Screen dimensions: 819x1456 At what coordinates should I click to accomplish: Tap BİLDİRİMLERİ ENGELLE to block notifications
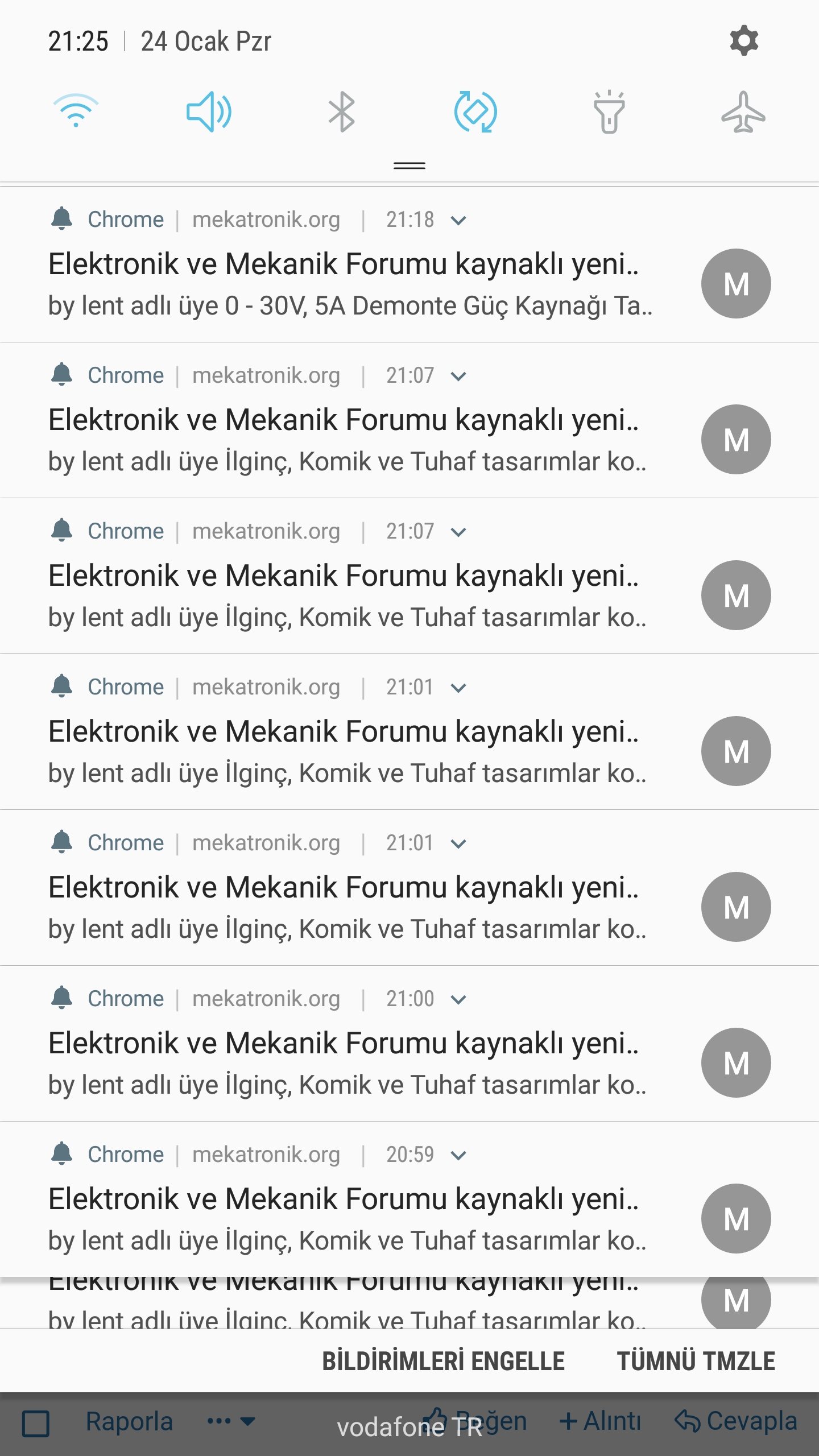(x=443, y=1361)
